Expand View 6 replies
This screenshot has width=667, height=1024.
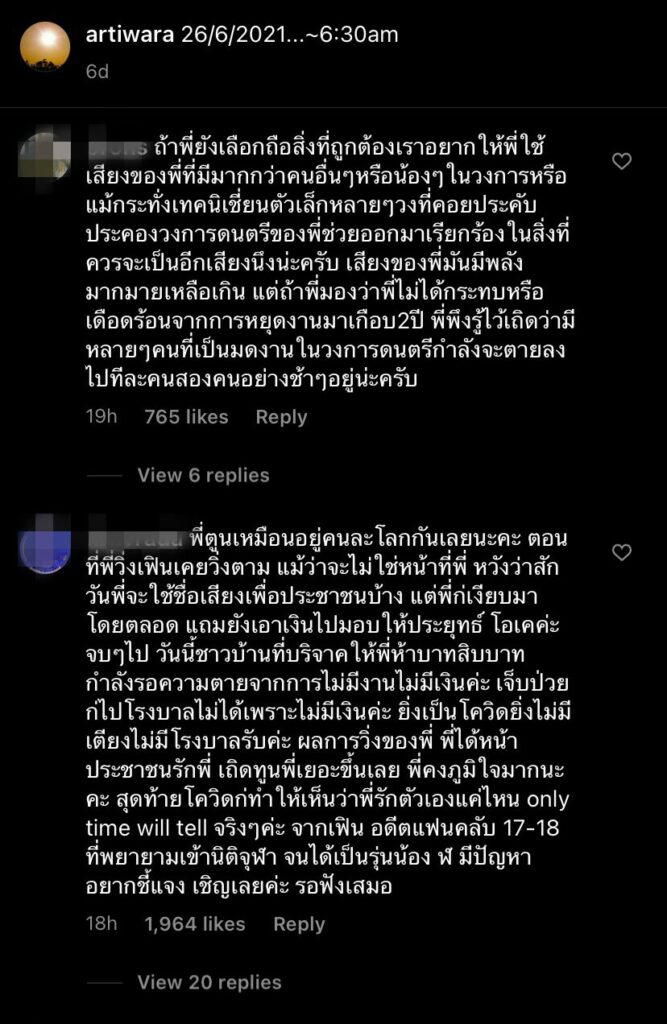(x=203, y=475)
